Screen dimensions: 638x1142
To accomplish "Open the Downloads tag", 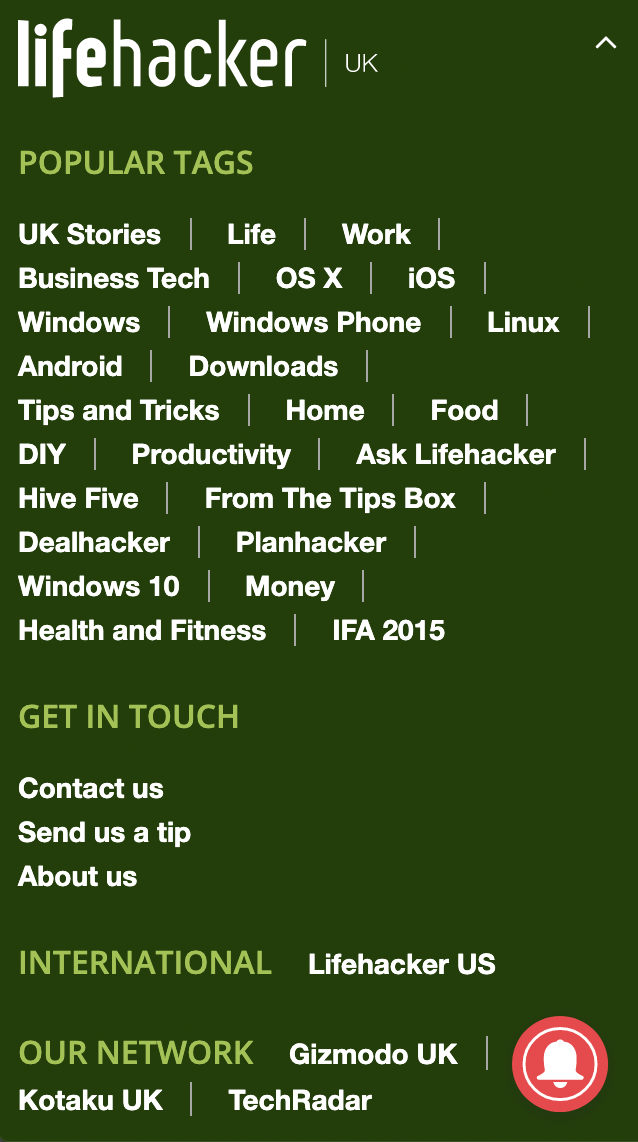I will click(263, 366).
